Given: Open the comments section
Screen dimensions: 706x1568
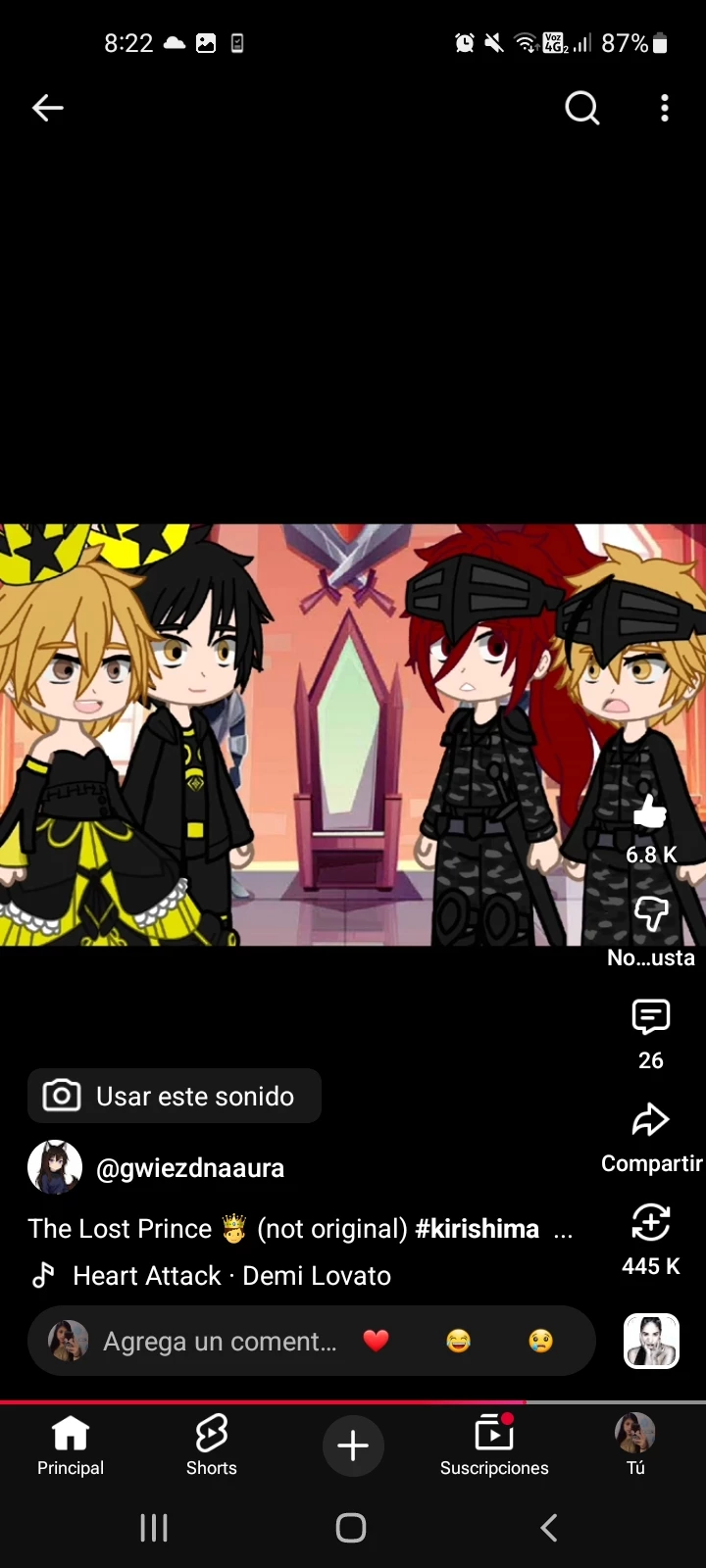Looking at the screenshot, I should pos(650,1018).
